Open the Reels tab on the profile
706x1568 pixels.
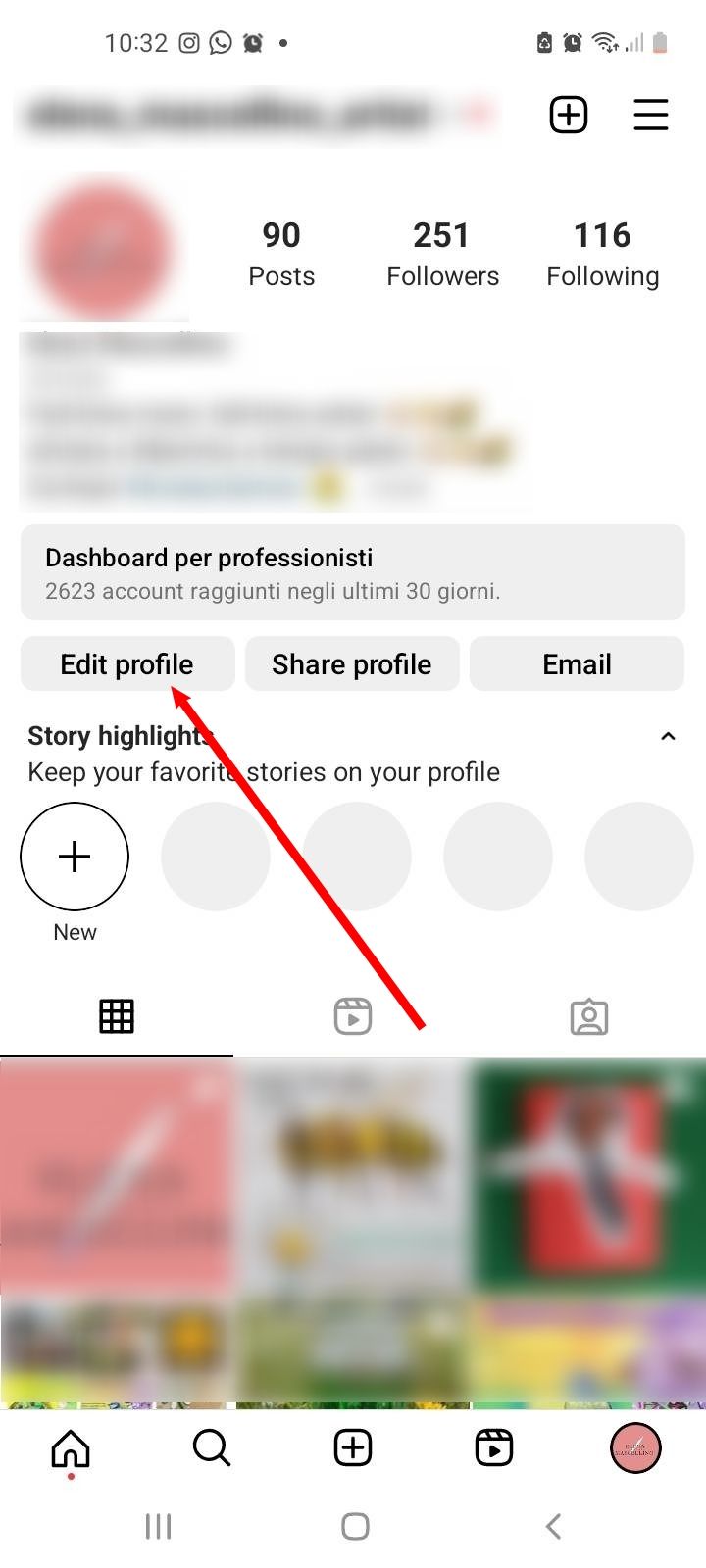tap(353, 1016)
